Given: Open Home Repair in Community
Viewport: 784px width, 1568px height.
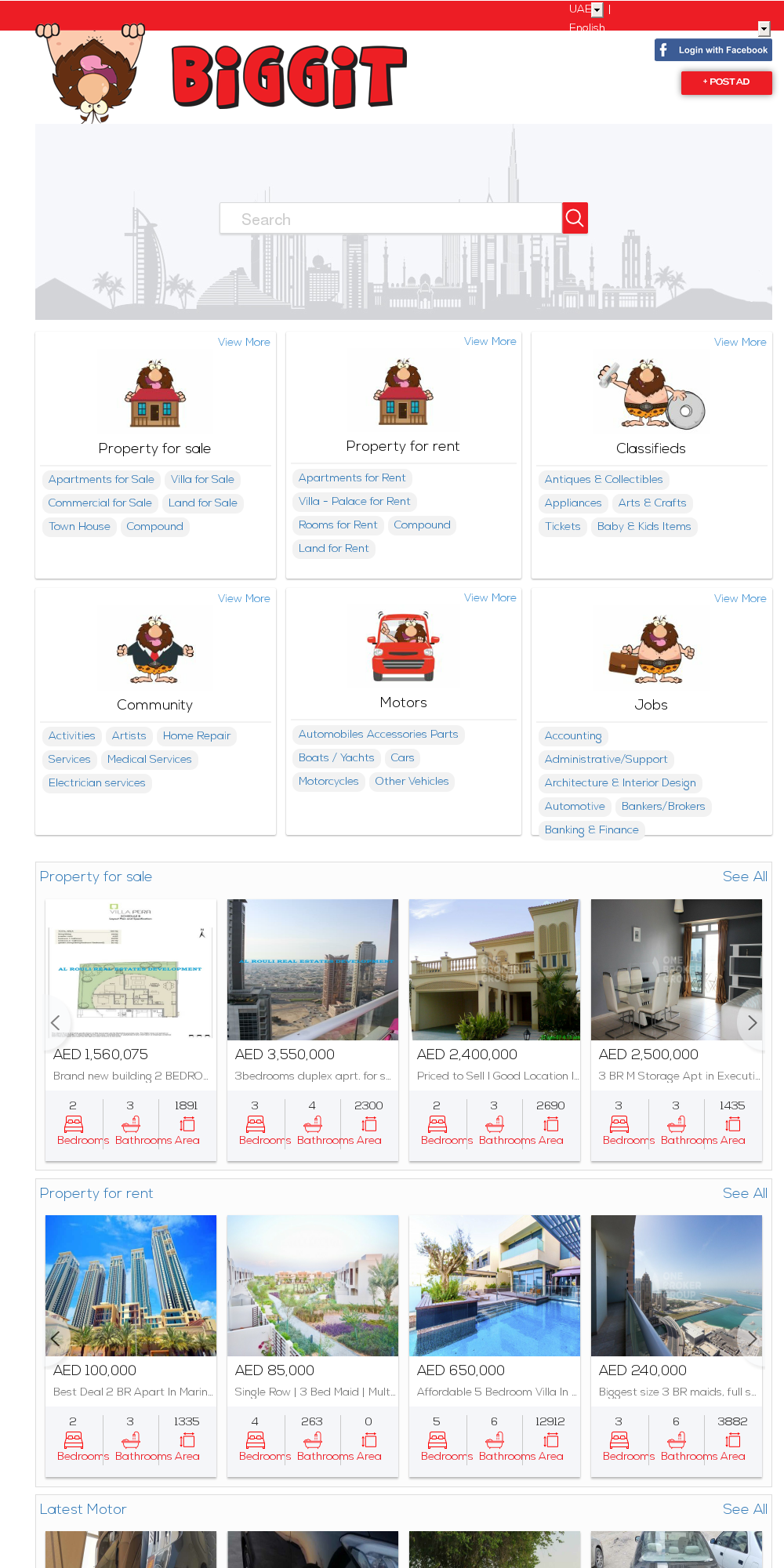Looking at the screenshot, I should click(x=196, y=735).
